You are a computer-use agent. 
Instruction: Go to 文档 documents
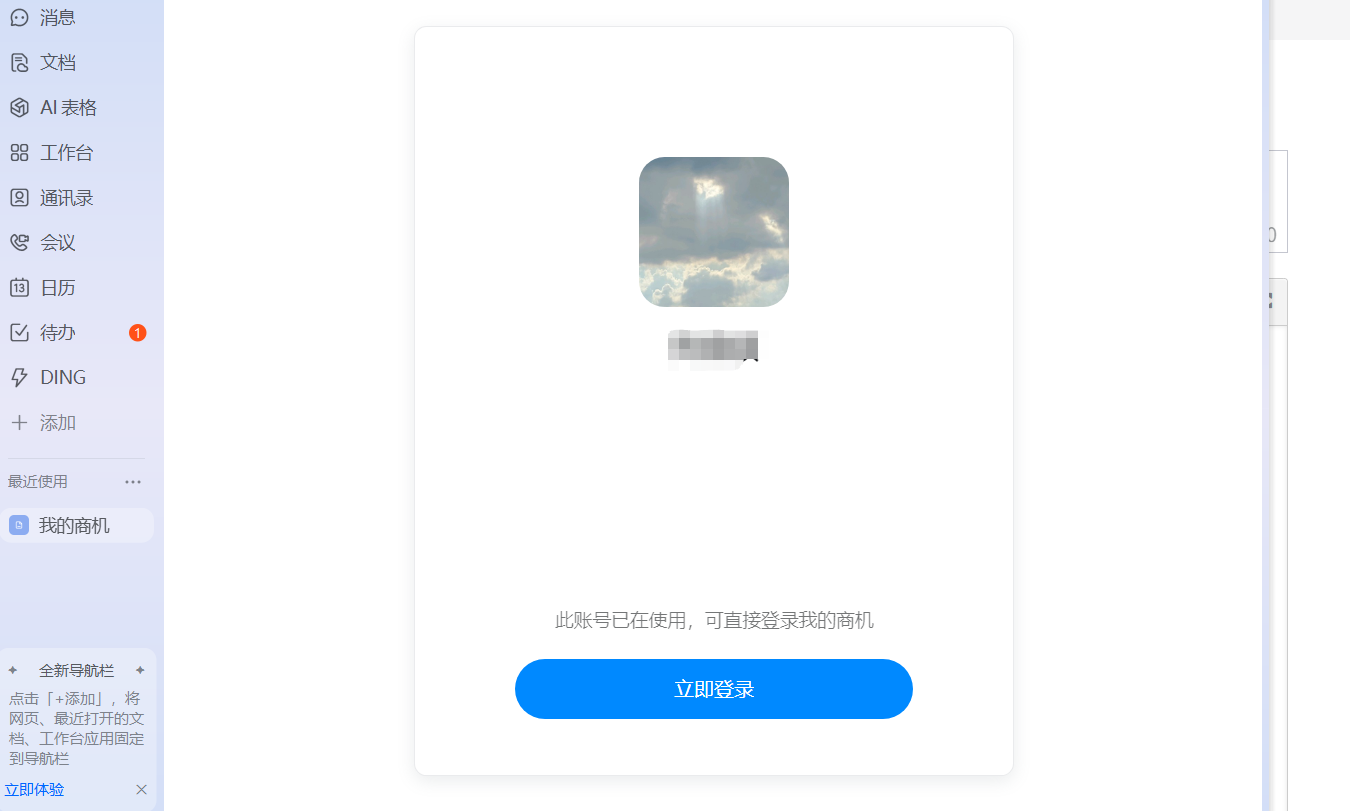pos(57,63)
